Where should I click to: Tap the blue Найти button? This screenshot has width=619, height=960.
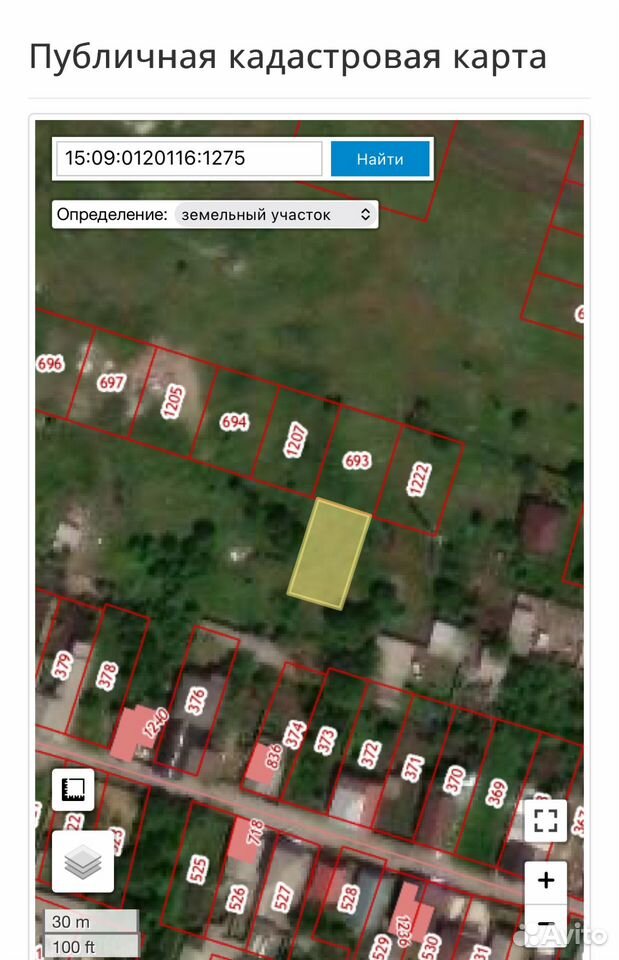coord(380,159)
